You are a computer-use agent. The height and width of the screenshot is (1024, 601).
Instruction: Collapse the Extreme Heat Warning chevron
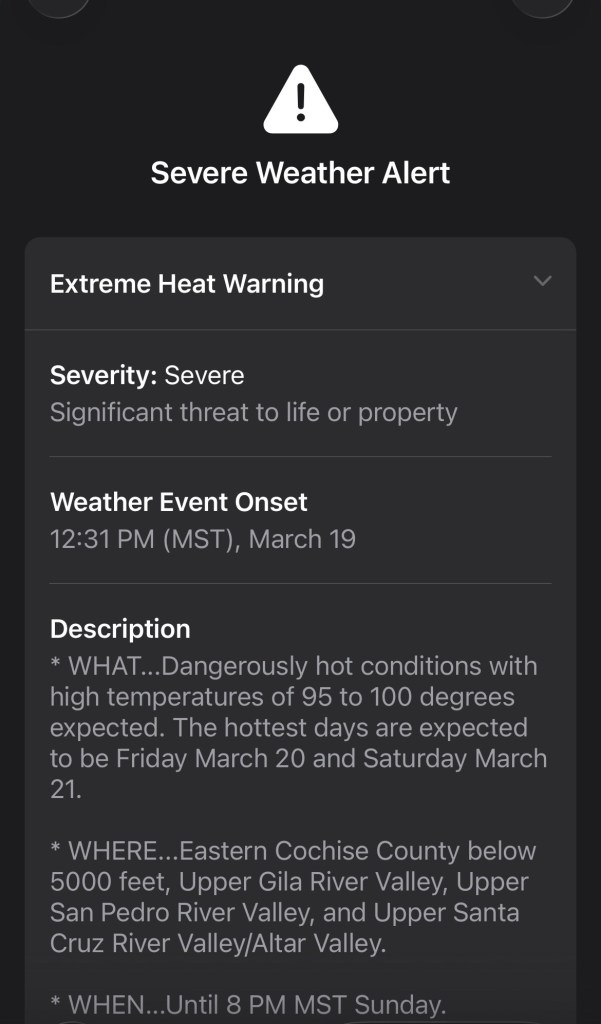pyautogui.click(x=542, y=281)
